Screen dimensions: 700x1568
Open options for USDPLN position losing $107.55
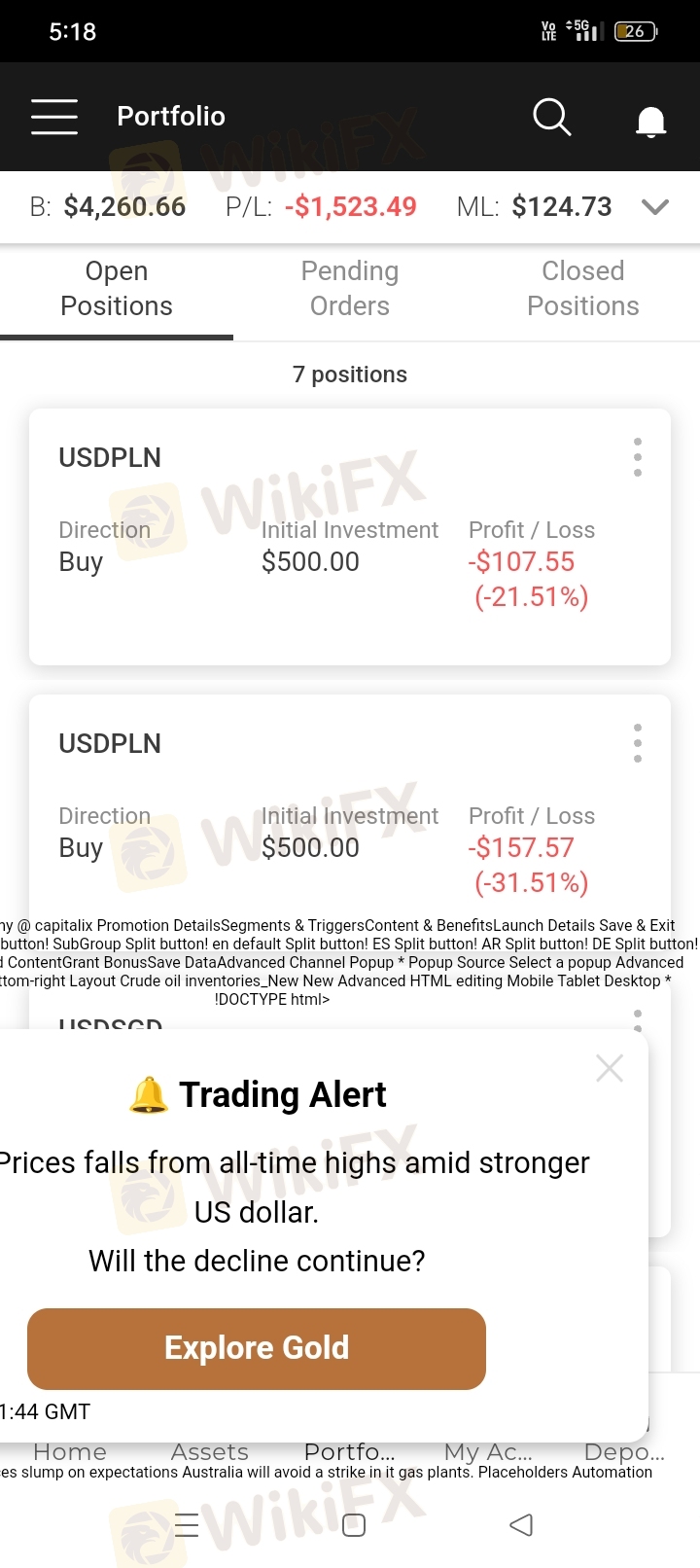(638, 457)
